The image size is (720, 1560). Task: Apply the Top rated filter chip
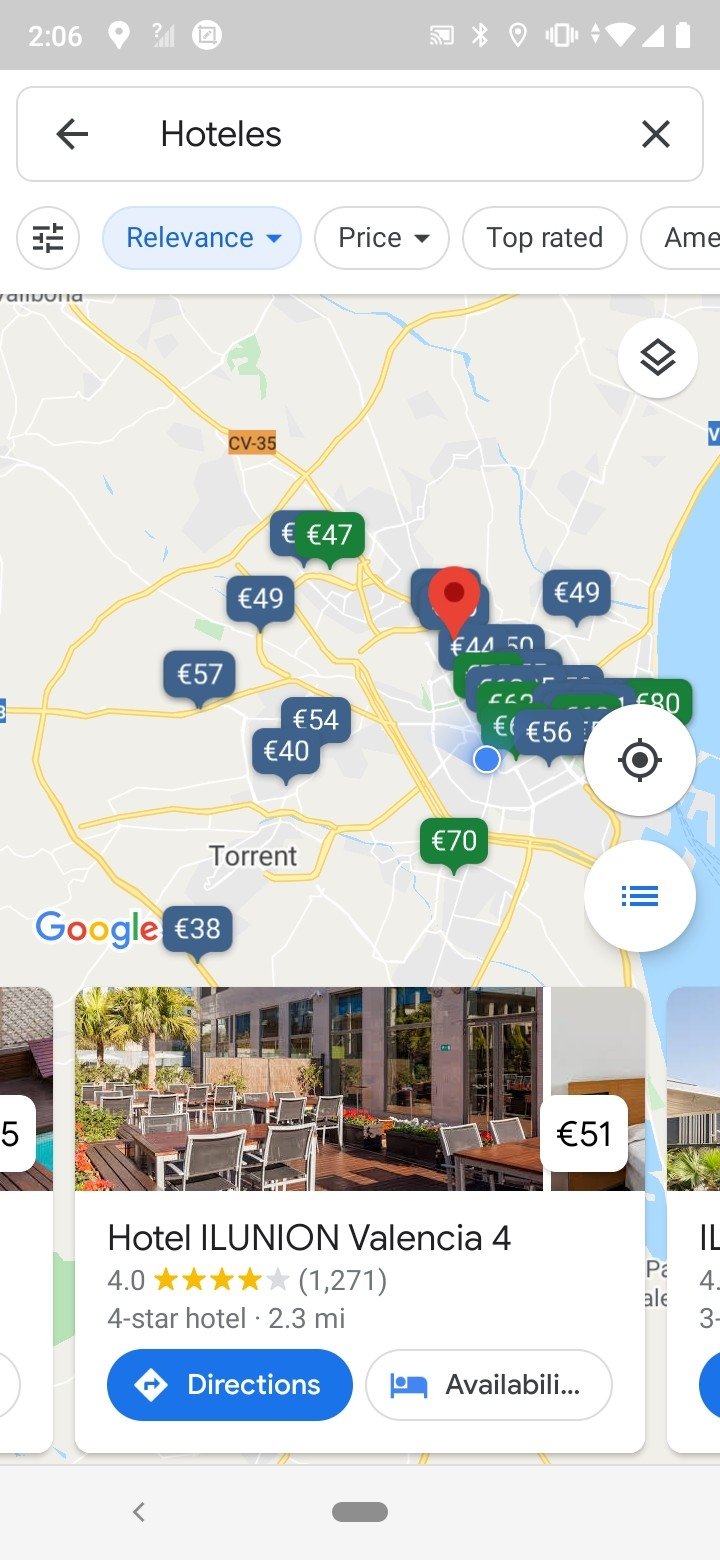click(544, 238)
